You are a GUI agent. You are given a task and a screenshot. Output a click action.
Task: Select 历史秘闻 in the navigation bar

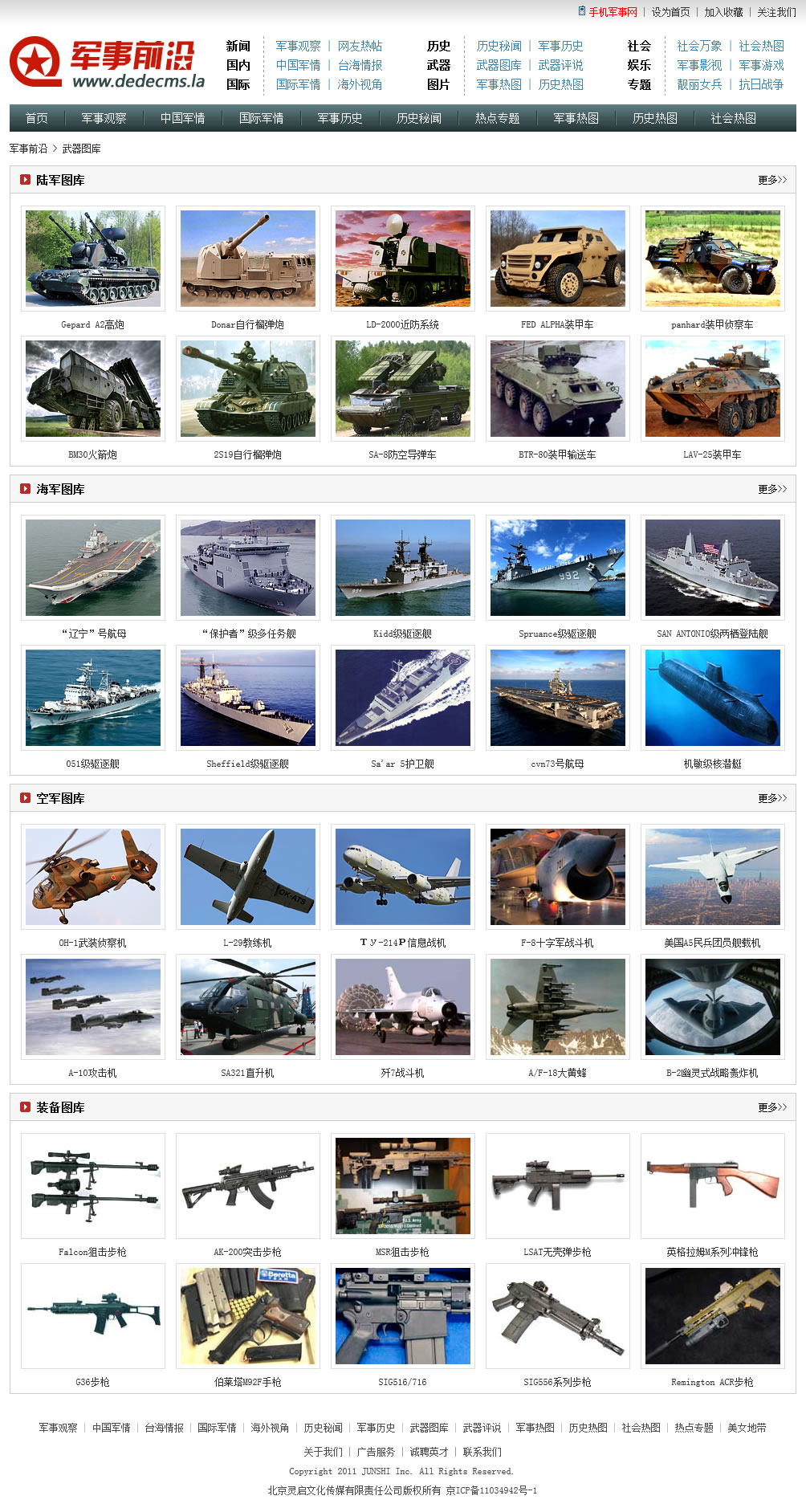tap(418, 118)
